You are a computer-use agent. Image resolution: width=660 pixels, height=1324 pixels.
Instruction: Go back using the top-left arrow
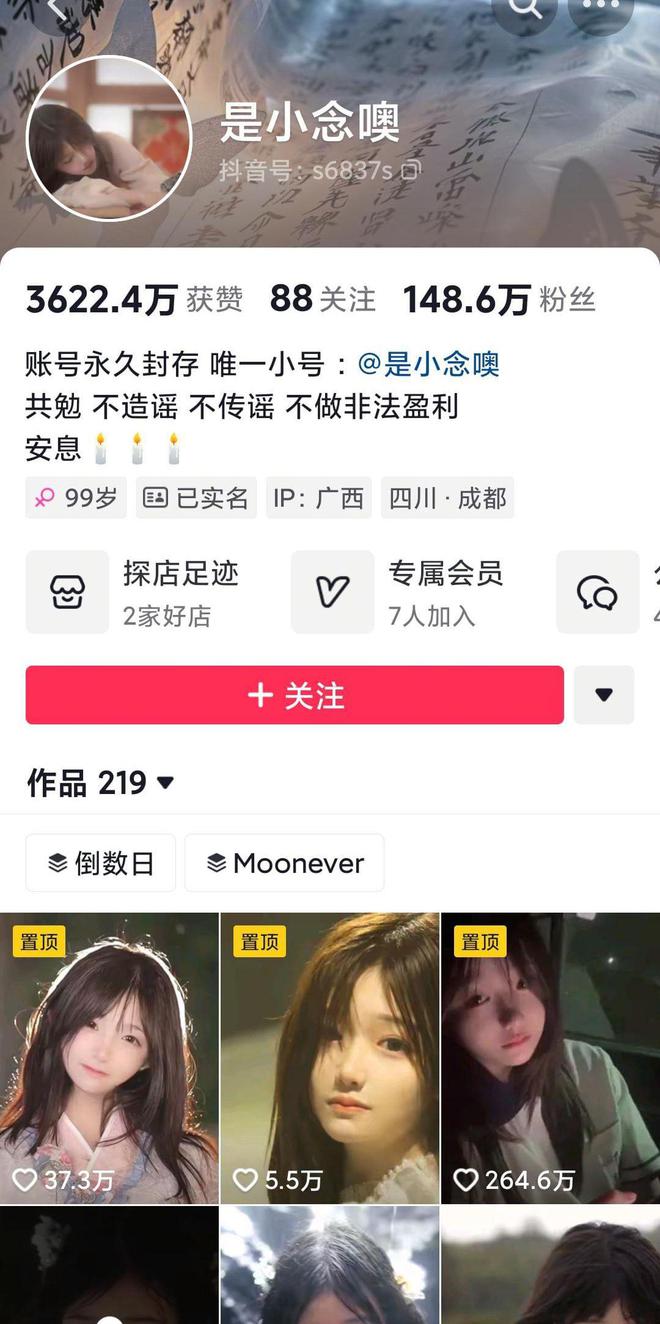(x=57, y=10)
